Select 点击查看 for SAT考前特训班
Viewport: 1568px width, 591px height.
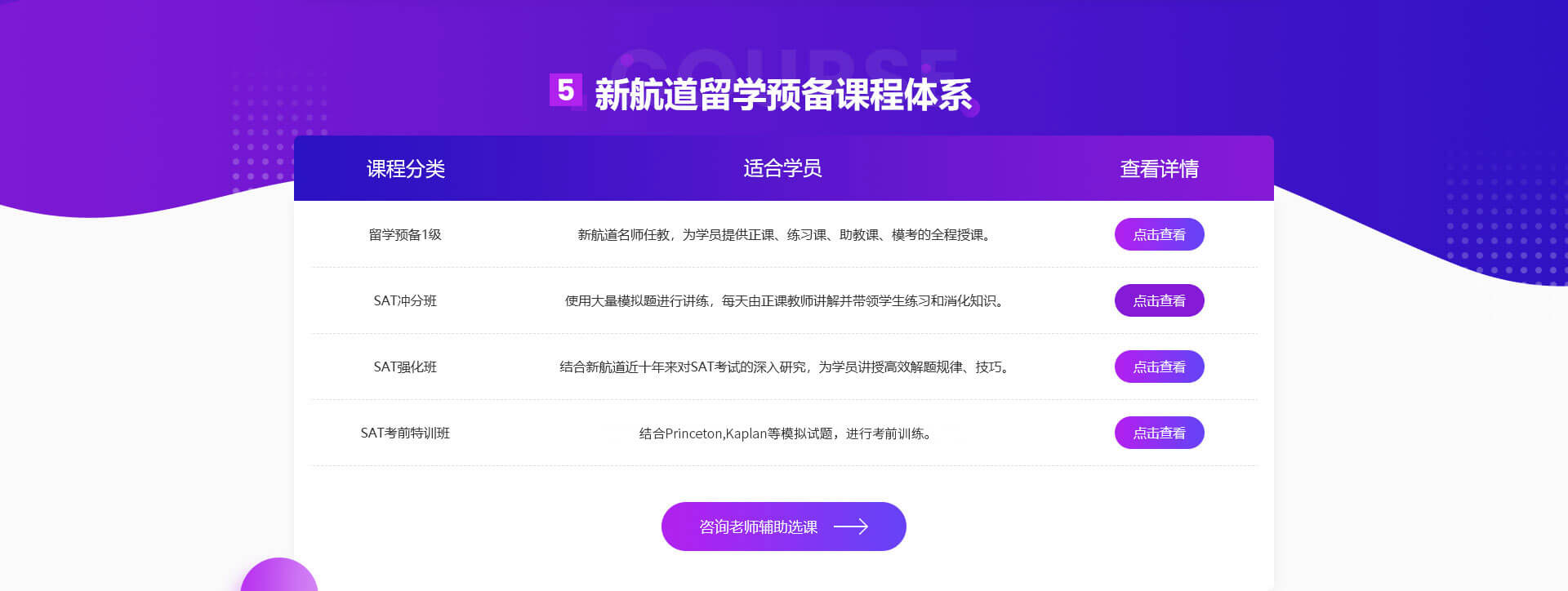(1159, 433)
